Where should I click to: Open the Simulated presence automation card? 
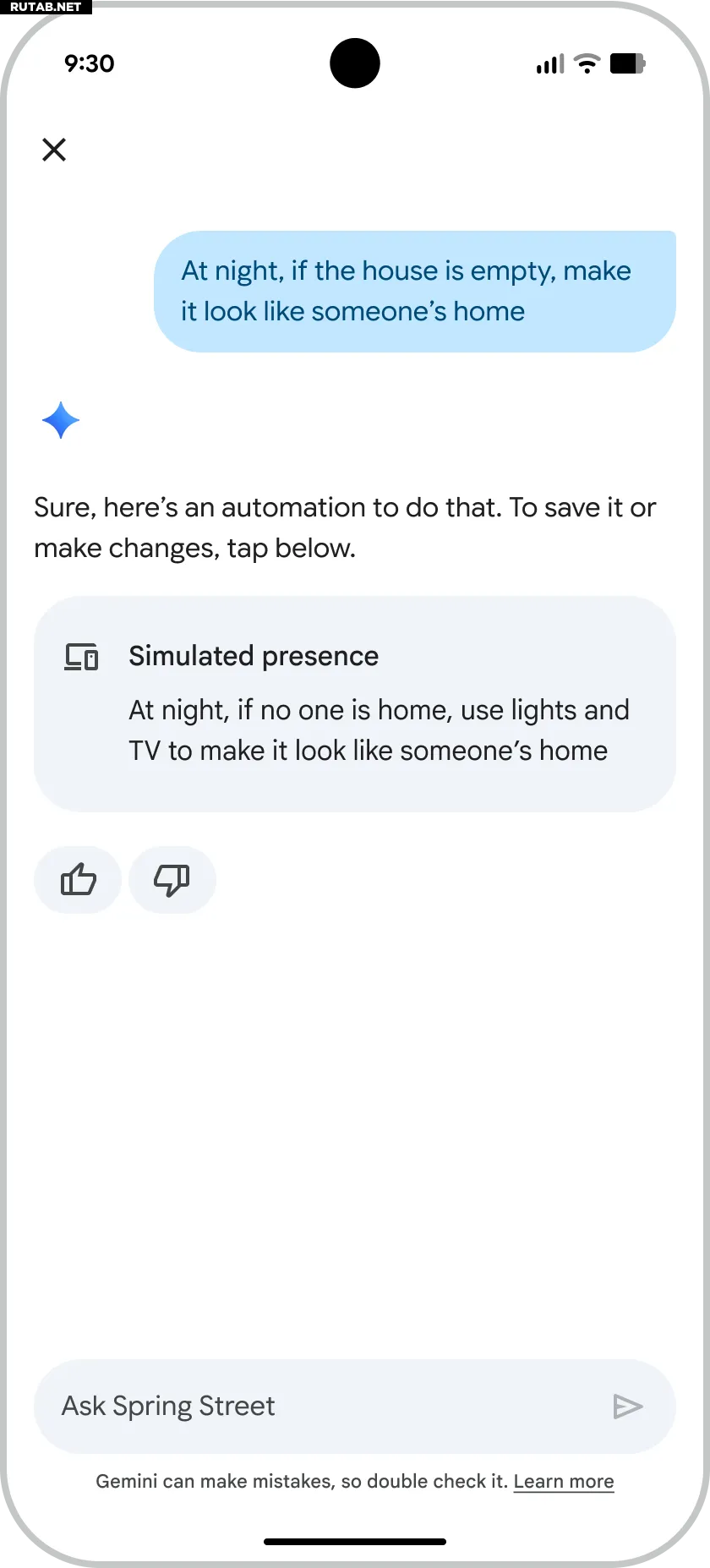355,703
